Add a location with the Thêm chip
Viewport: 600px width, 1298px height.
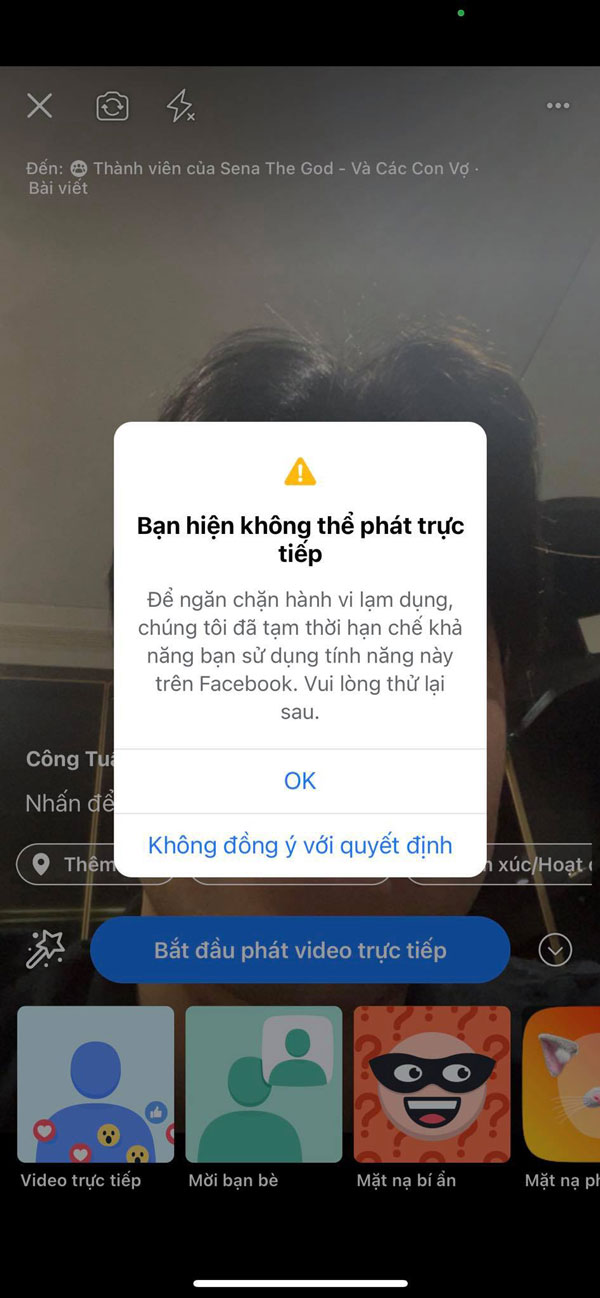(x=70, y=865)
